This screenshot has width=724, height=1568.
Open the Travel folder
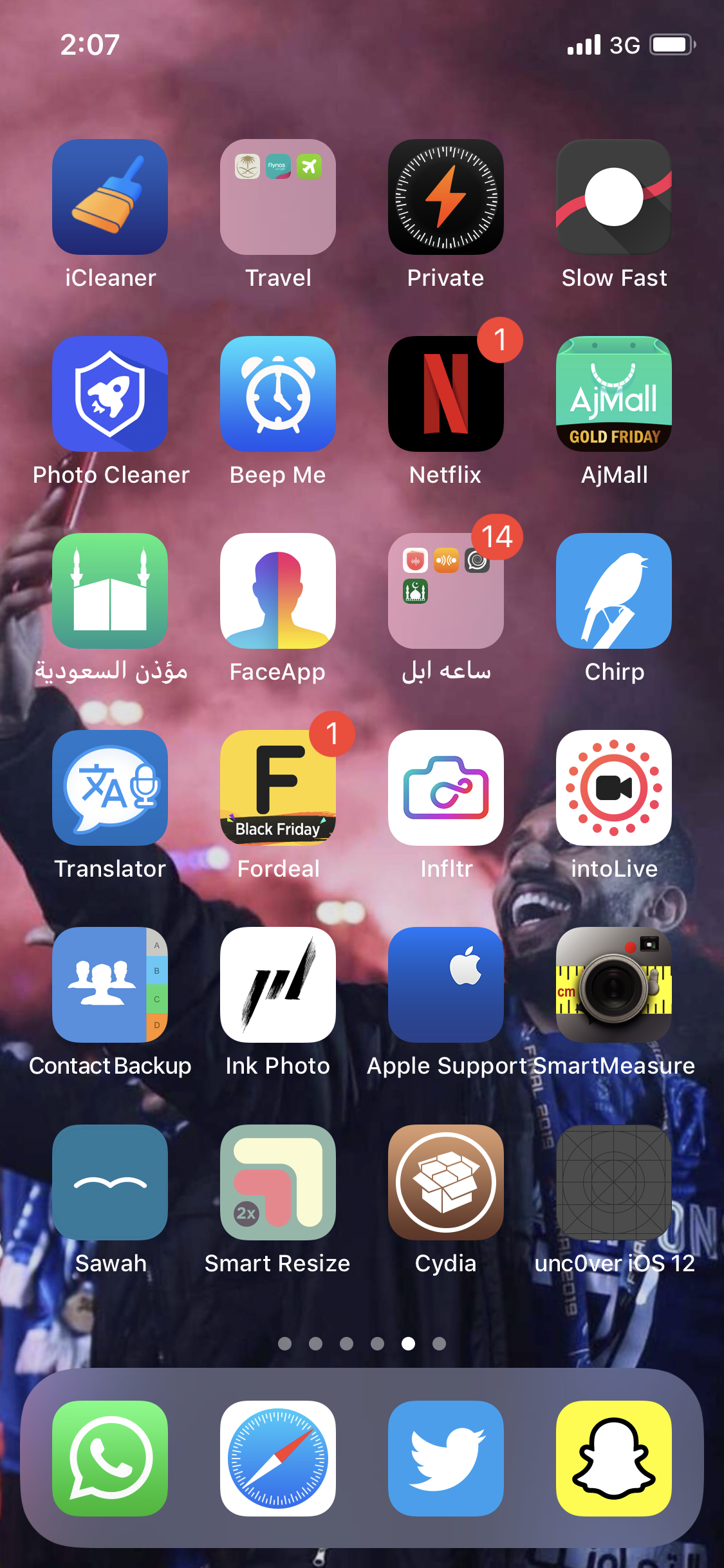(x=278, y=197)
